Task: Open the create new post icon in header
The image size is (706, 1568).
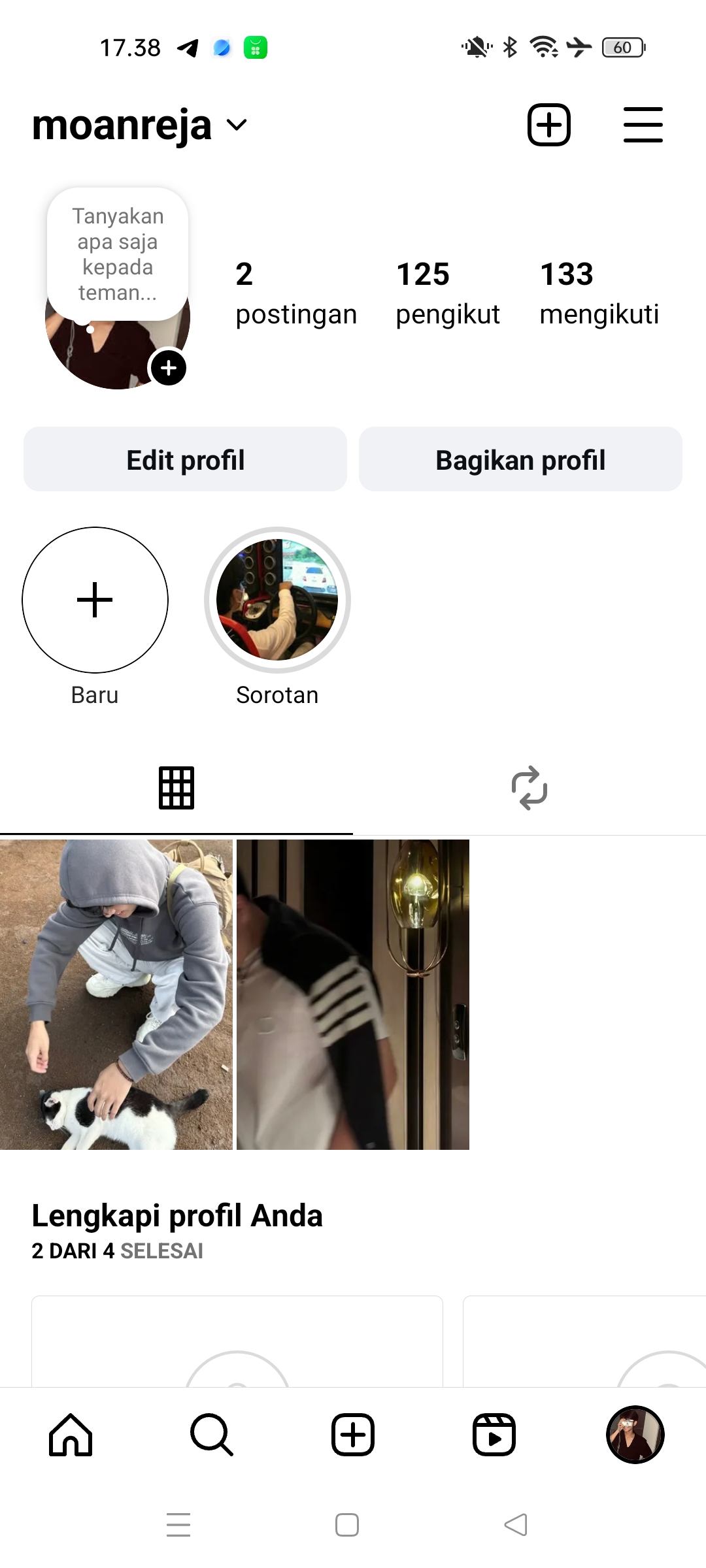Action: [548, 125]
